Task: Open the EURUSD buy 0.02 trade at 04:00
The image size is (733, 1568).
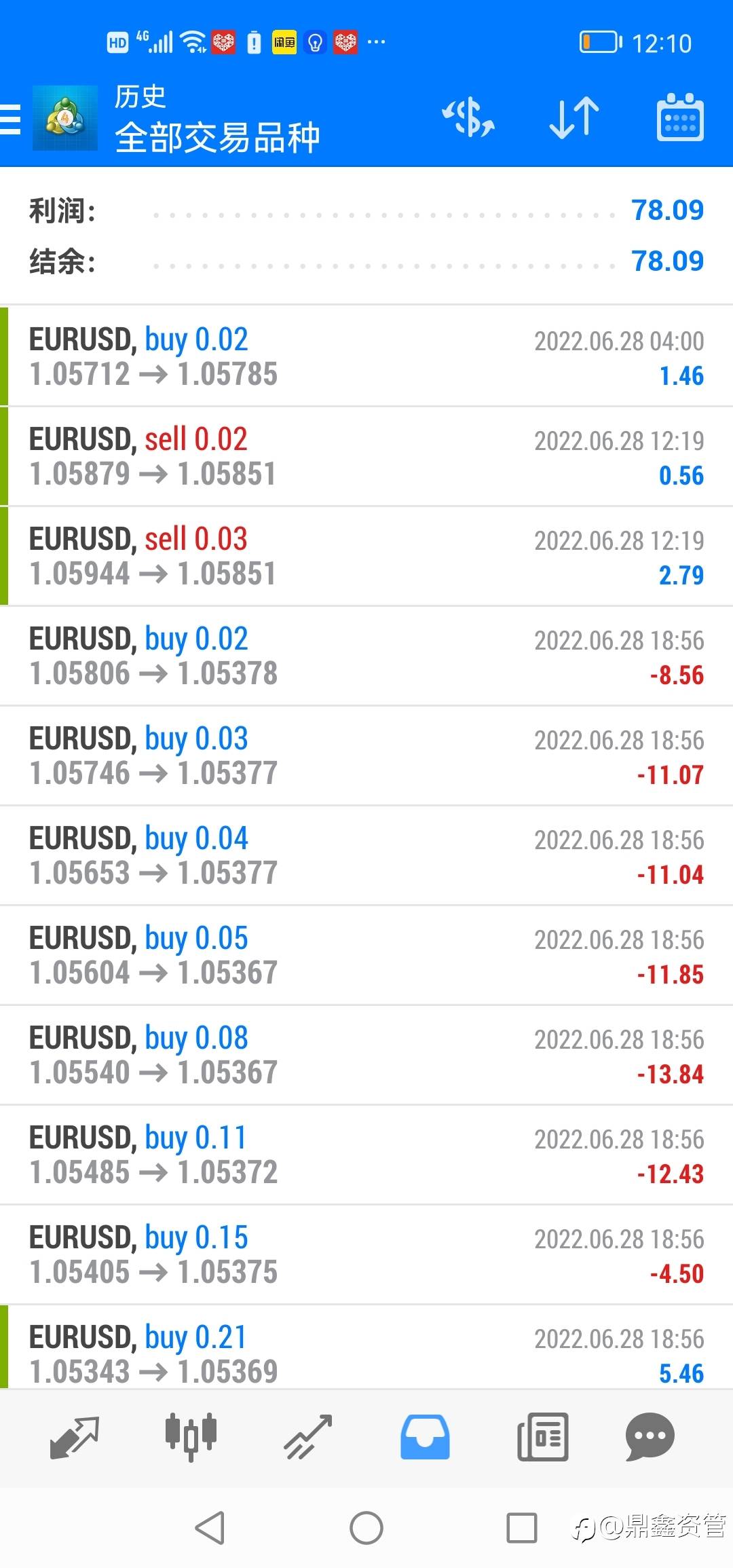Action: pyautogui.click(x=366, y=356)
